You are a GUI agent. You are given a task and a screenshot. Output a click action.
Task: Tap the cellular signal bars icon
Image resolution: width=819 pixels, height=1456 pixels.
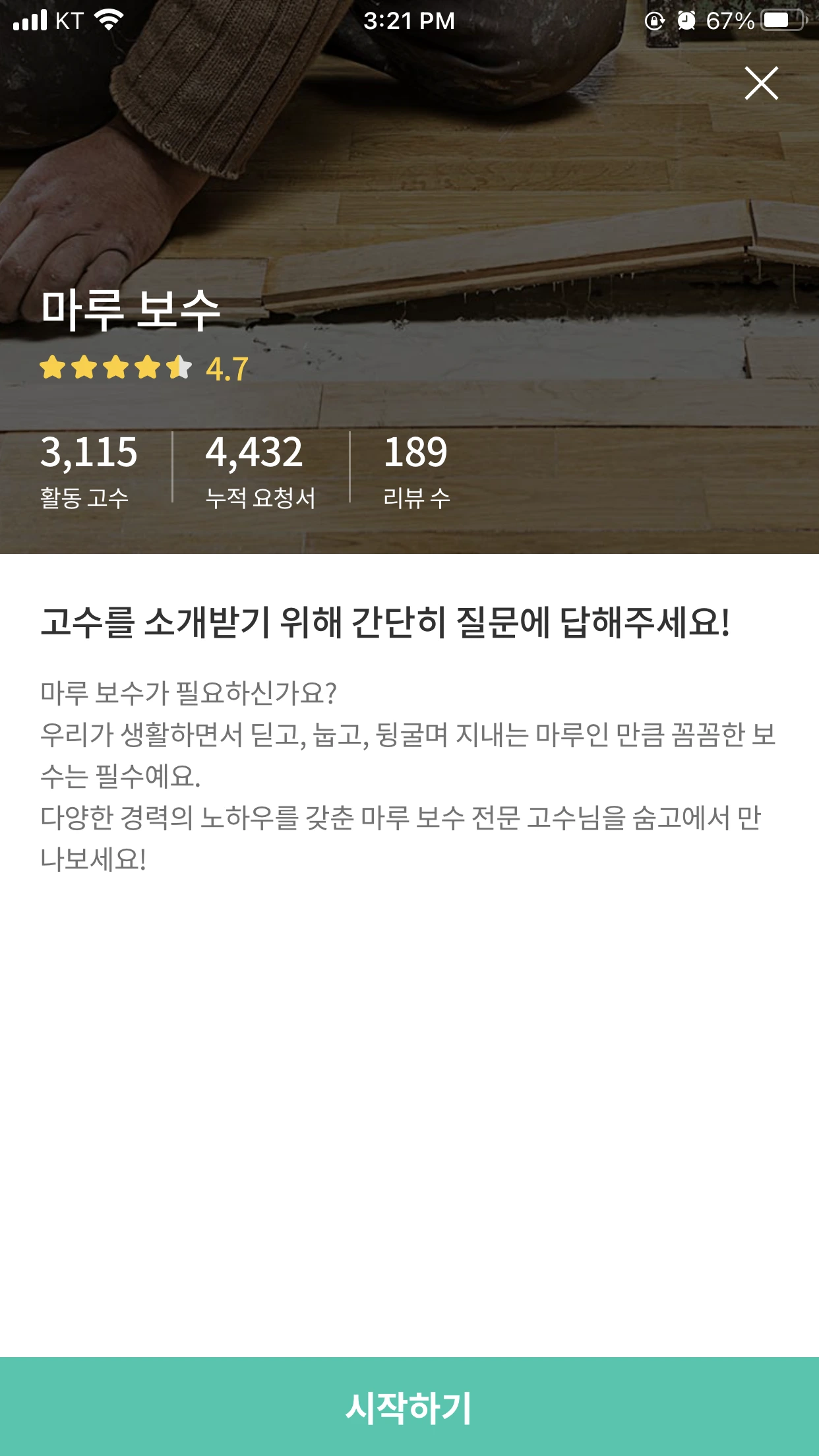click(31, 20)
